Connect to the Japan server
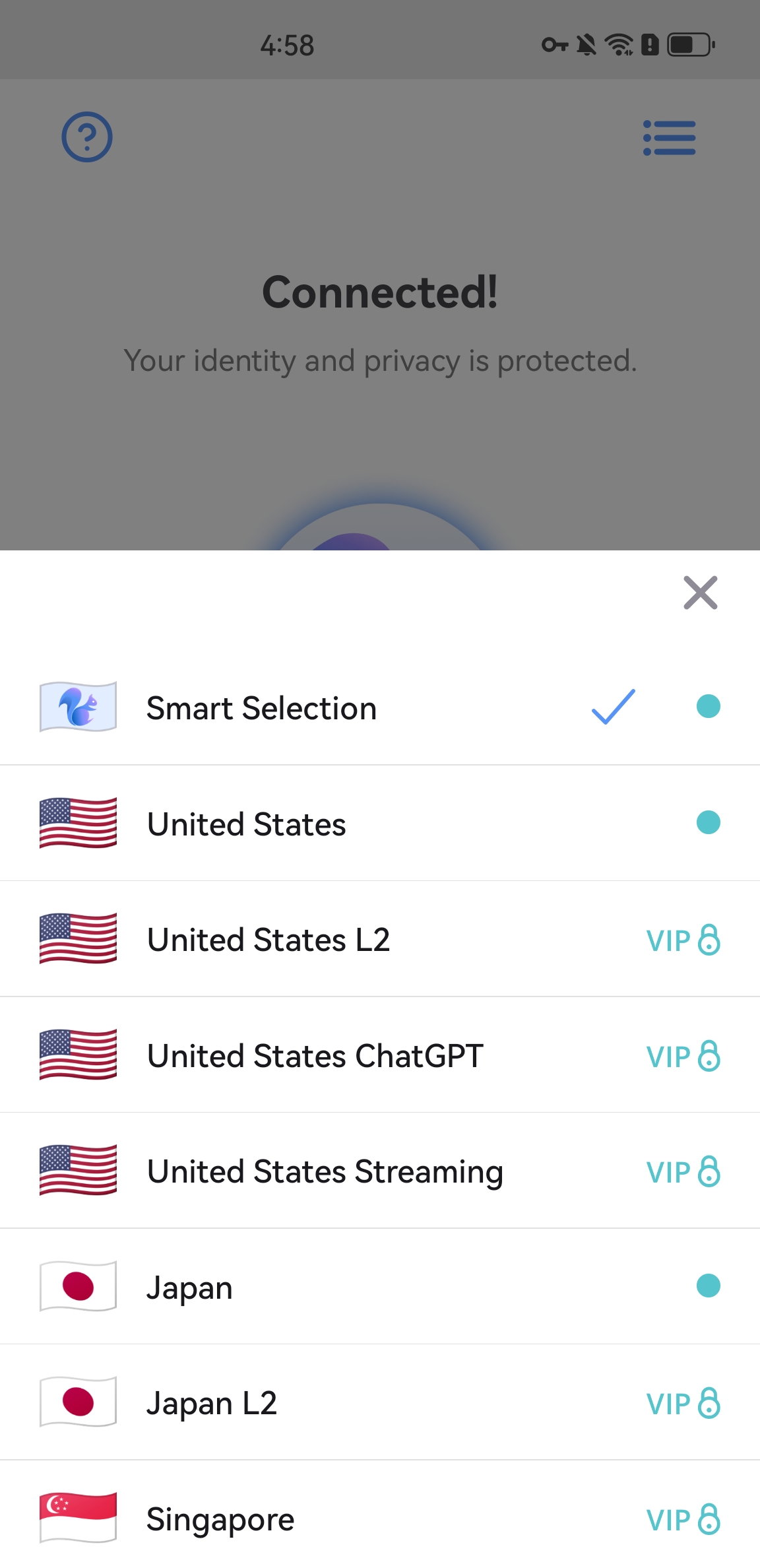 tap(190, 1288)
